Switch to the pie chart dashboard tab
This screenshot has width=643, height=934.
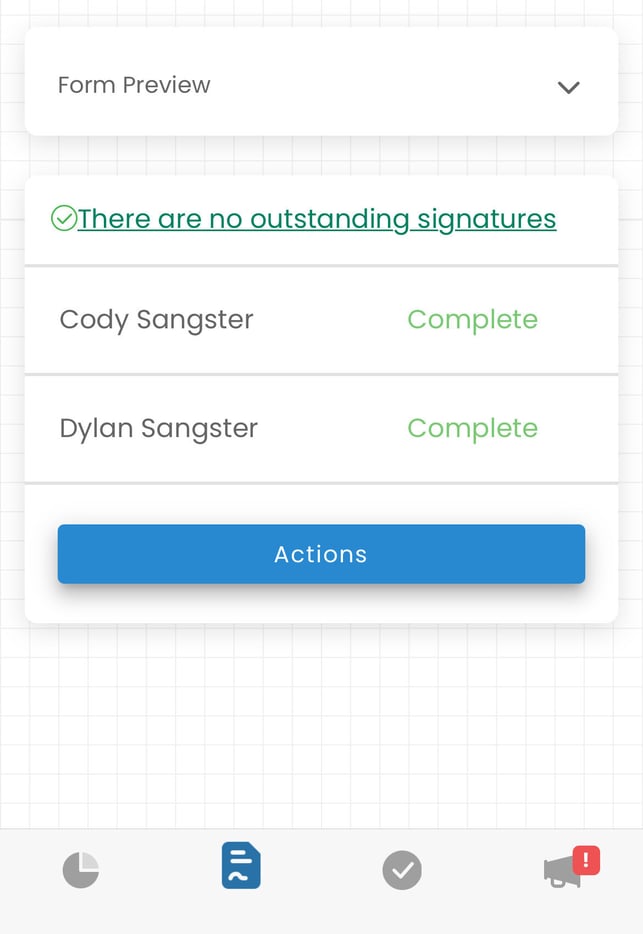click(x=81, y=870)
